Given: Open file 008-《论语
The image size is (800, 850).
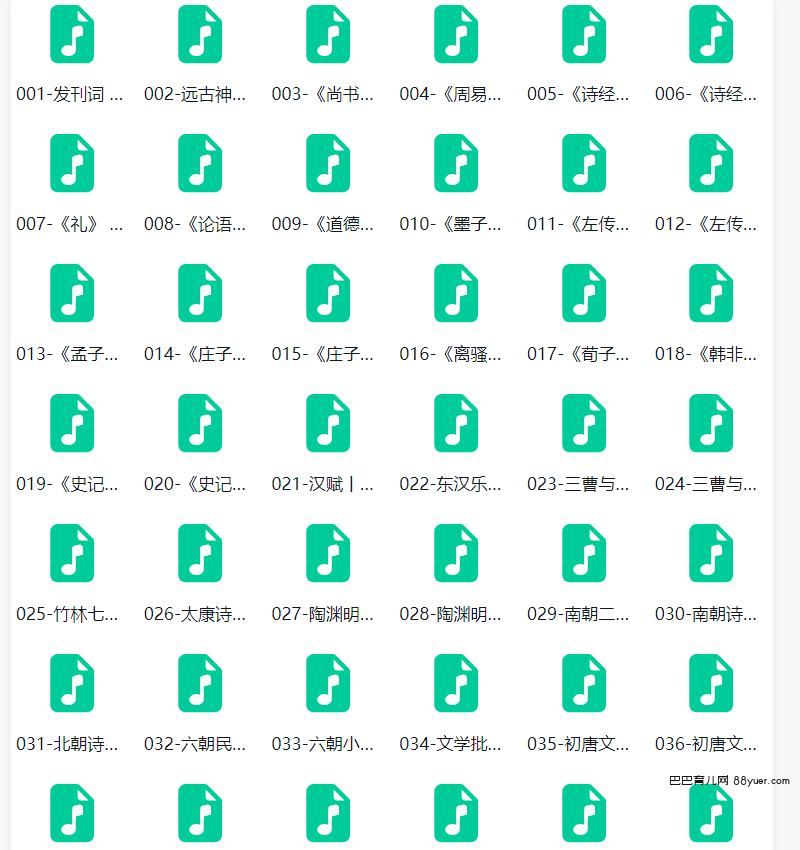Looking at the screenshot, I should pyautogui.click(x=200, y=163).
